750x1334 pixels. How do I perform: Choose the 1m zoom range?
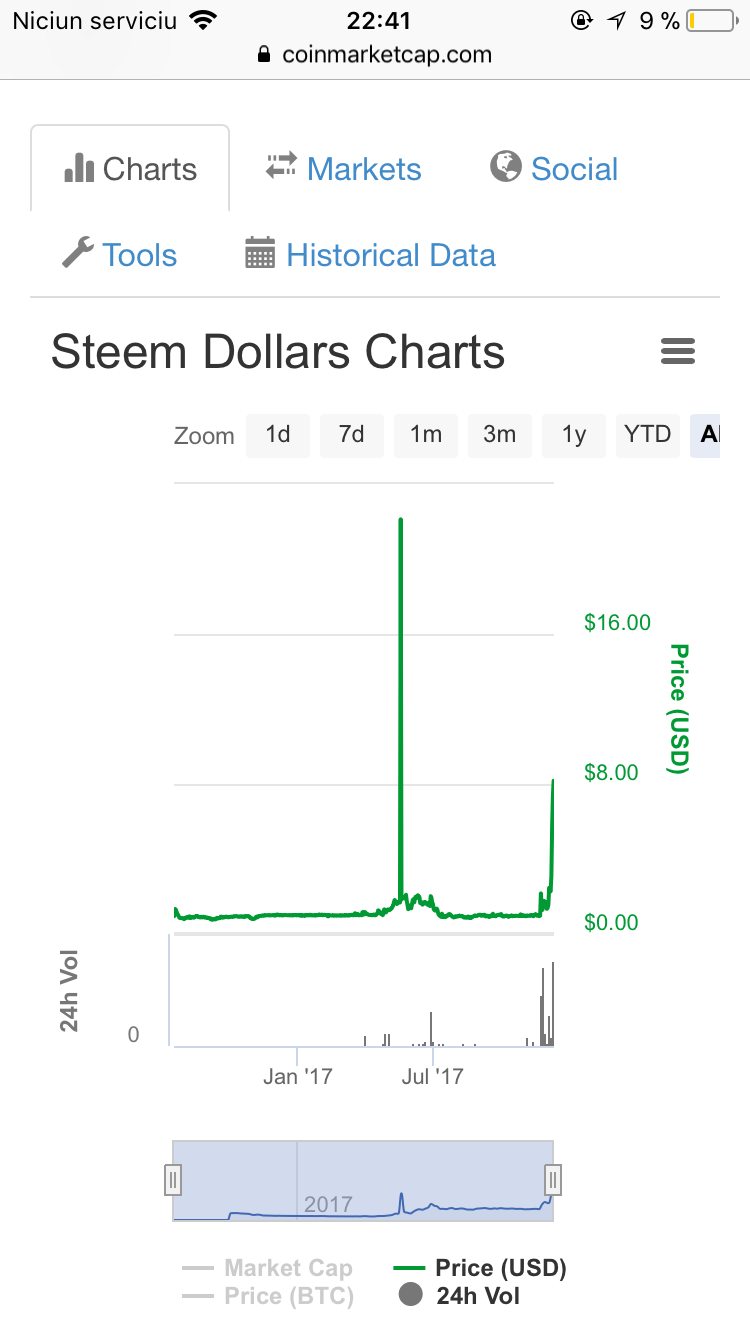426,435
